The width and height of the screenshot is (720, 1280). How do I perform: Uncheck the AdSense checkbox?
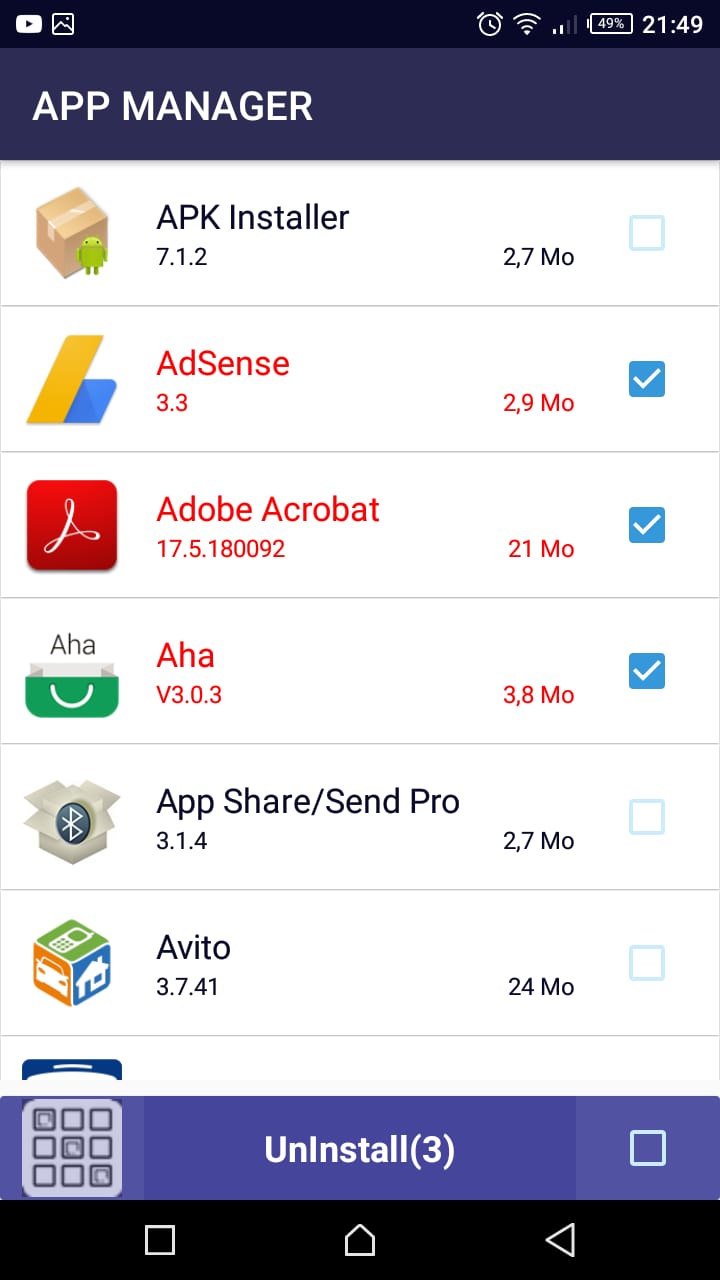click(647, 379)
